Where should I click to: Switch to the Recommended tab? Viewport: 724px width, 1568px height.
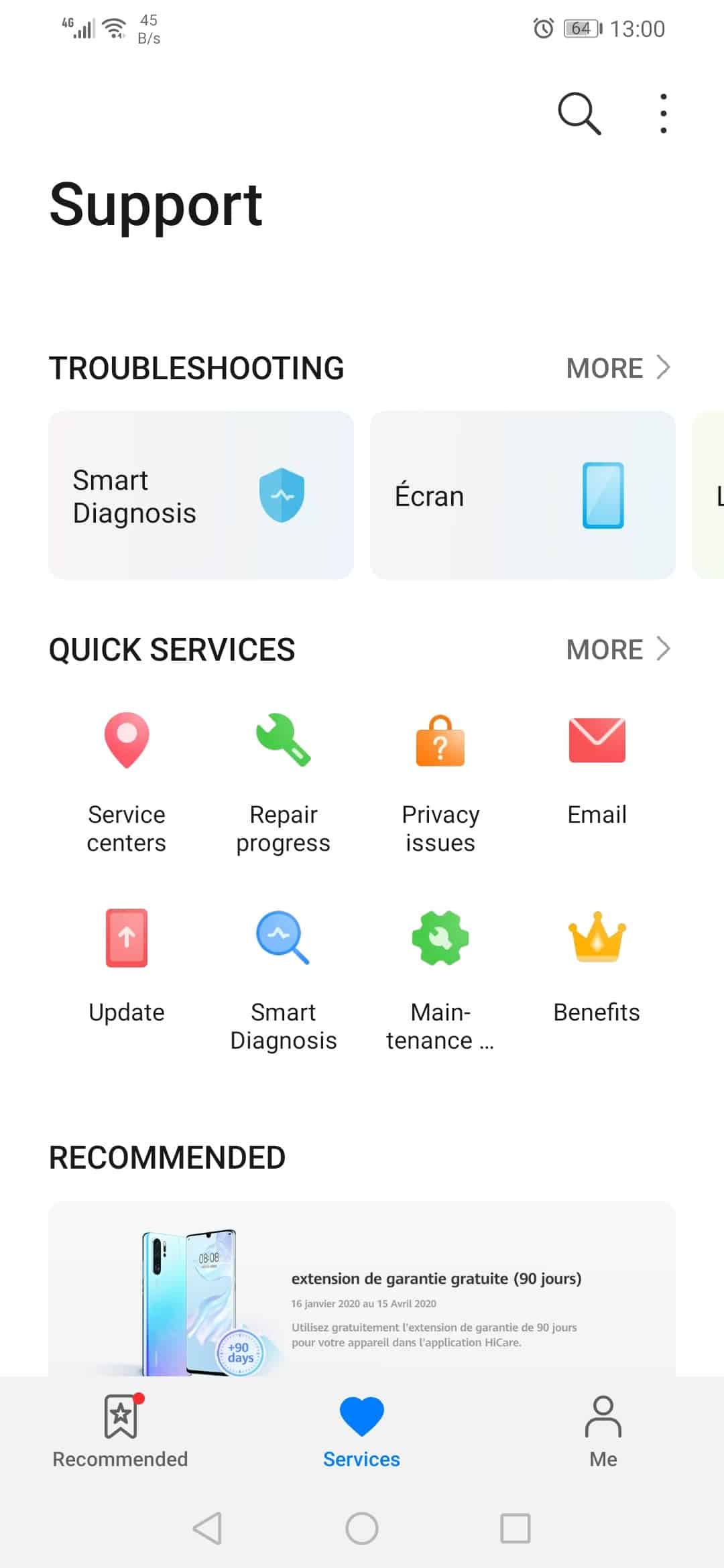(x=121, y=1431)
